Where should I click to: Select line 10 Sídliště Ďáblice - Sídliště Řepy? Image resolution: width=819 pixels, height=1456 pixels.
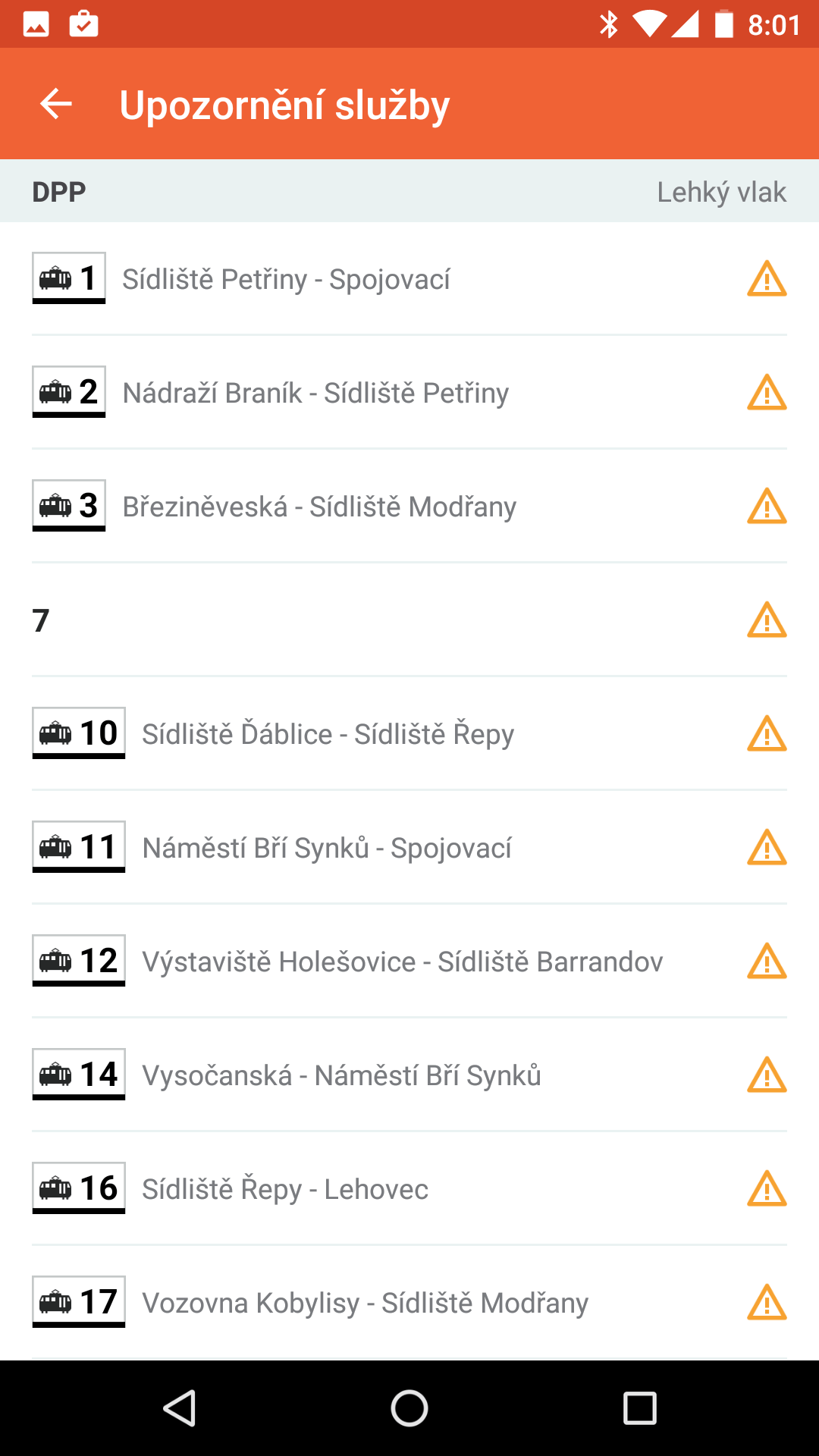pos(409,733)
